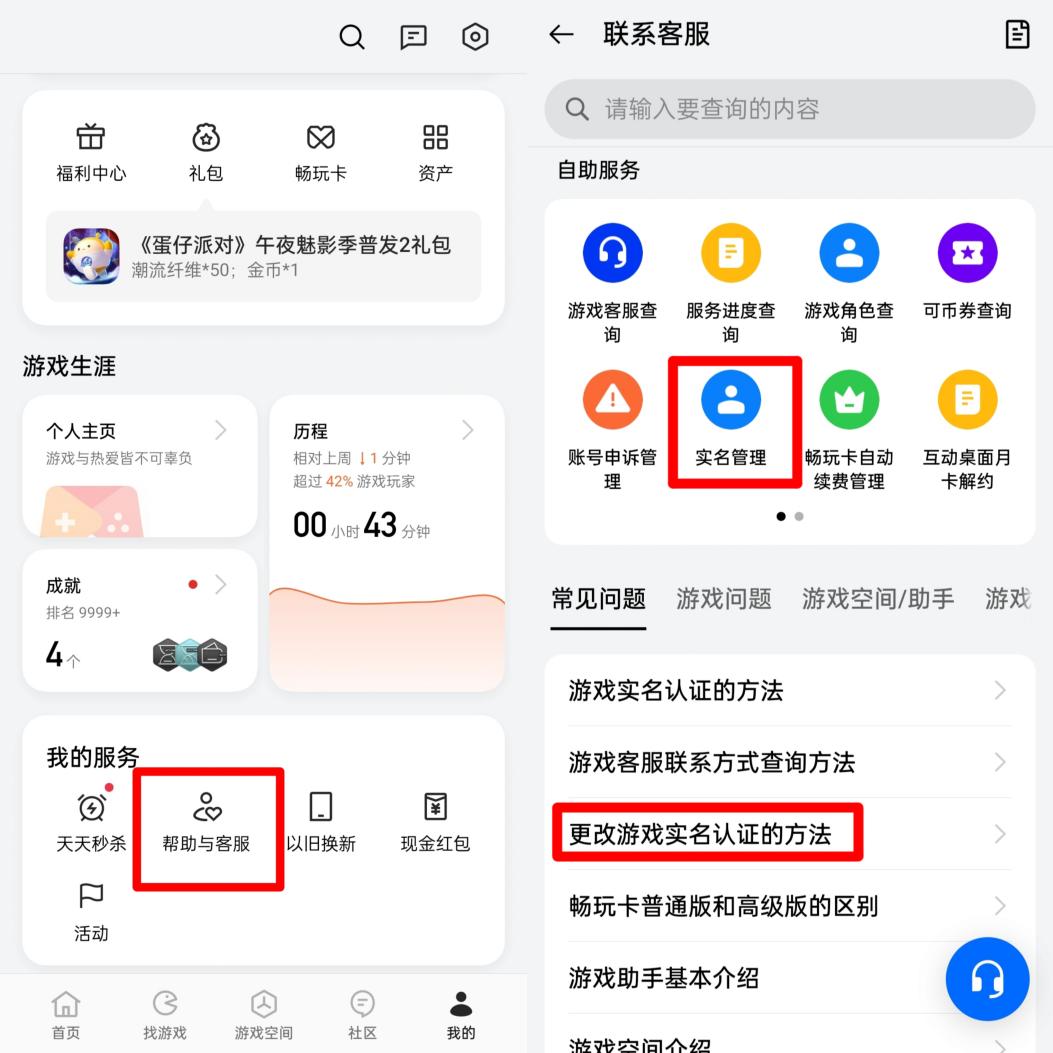Open the 畅玩卡 entry
The width and height of the screenshot is (1053, 1053).
point(321,152)
